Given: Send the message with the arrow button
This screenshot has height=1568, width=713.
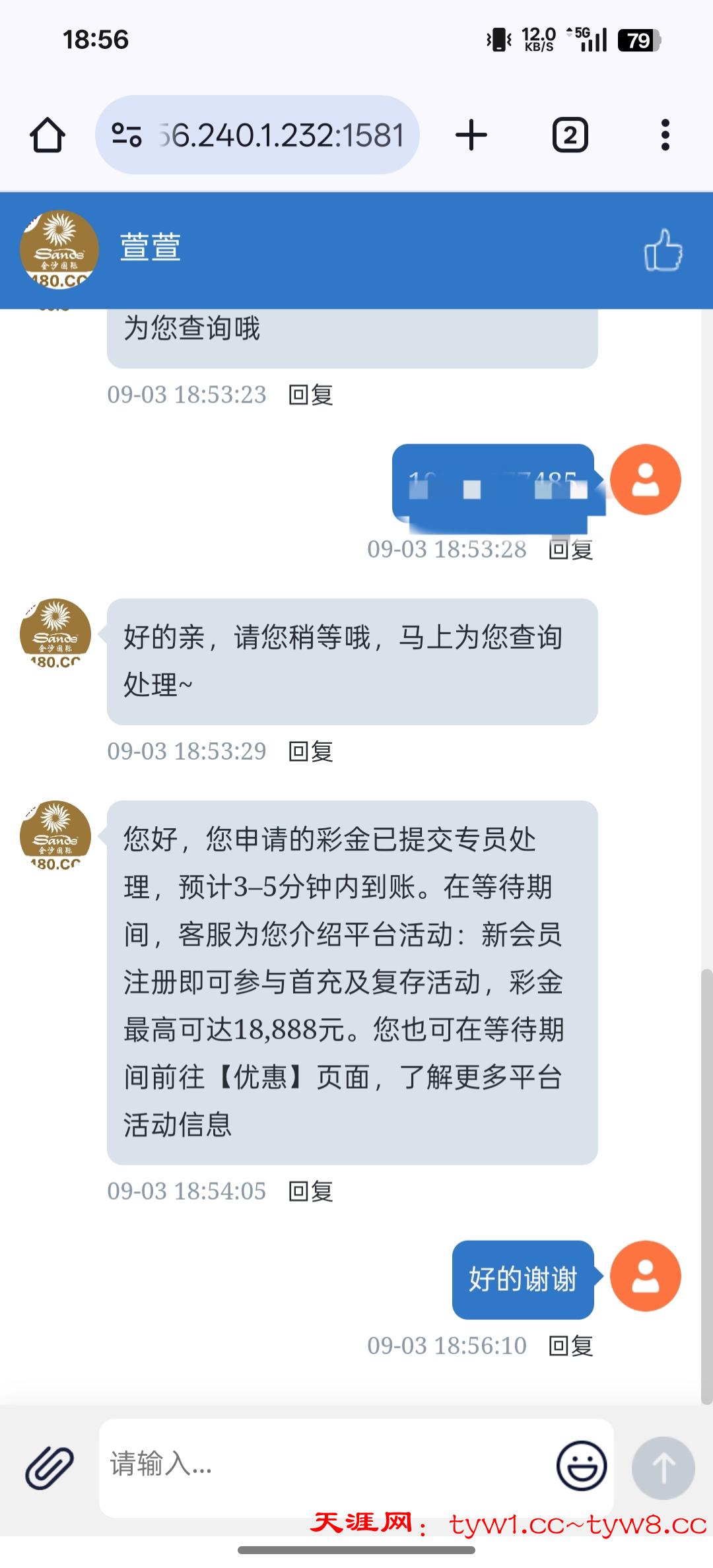Looking at the screenshot, I should (663, 1468).
